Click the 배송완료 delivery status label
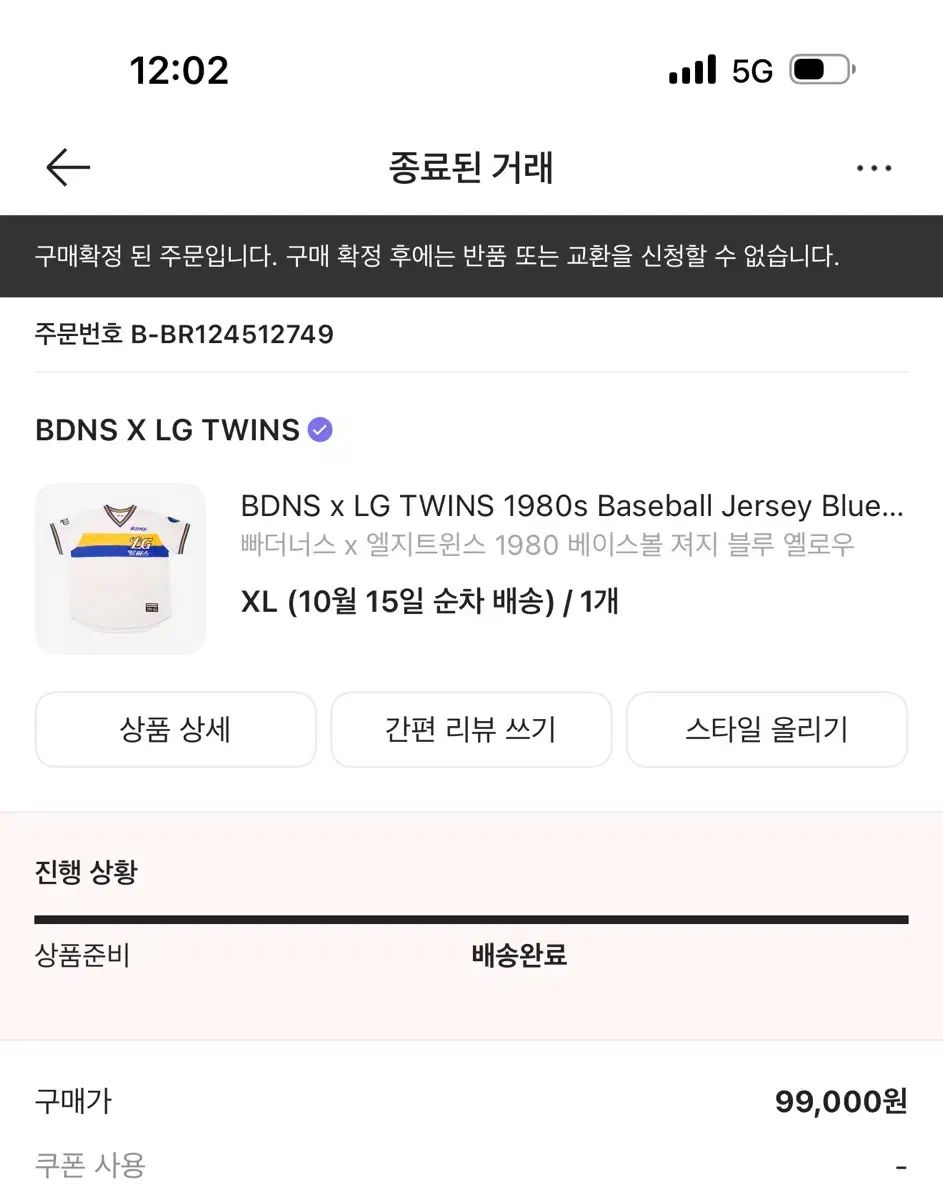This screenshot has height=1200, width=943. click(519, 955)
